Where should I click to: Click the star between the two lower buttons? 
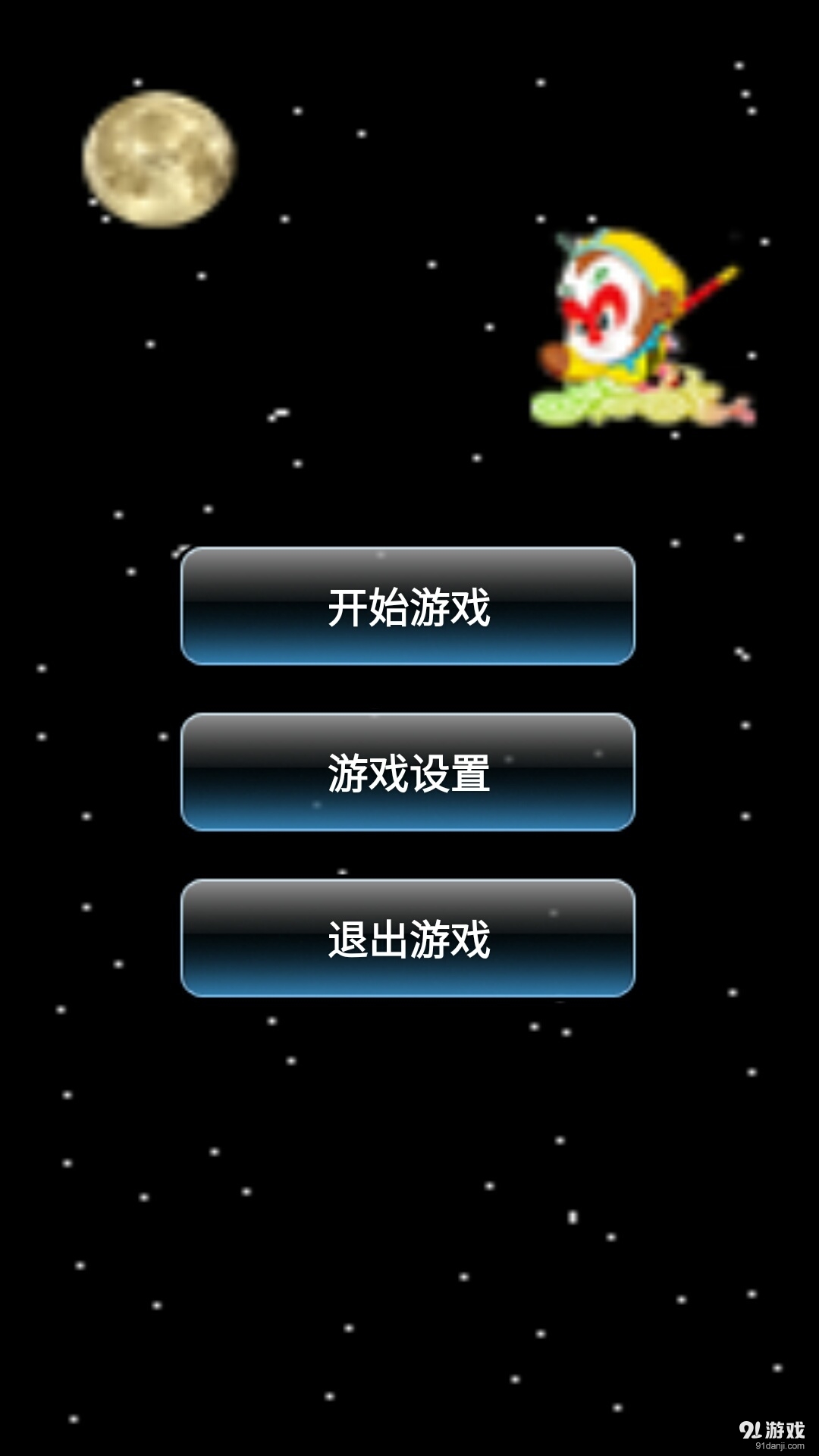(342, 870)
